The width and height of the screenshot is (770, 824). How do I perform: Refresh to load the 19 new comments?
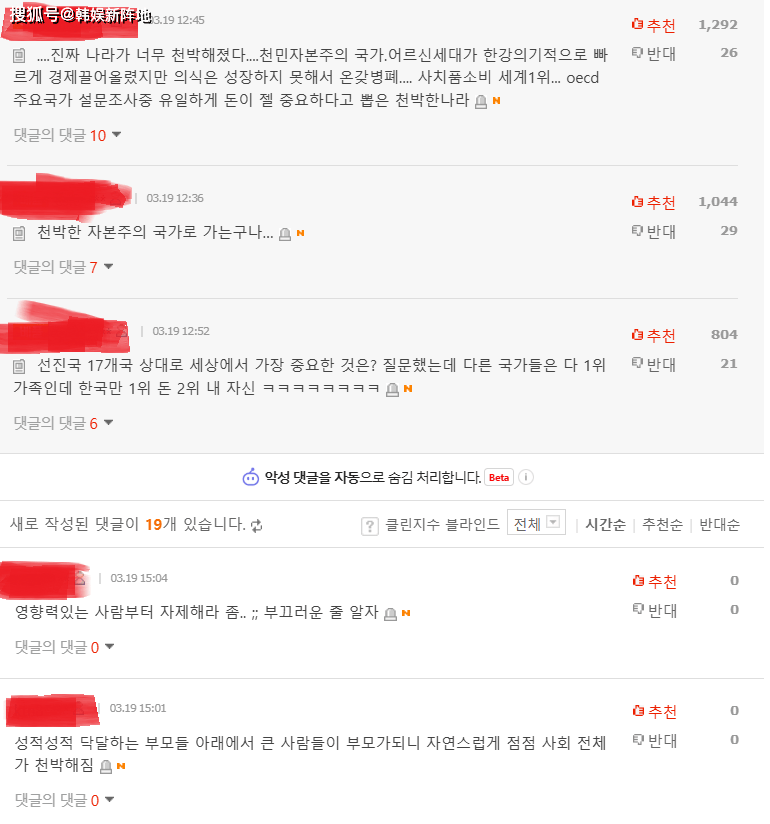point(256,525)
